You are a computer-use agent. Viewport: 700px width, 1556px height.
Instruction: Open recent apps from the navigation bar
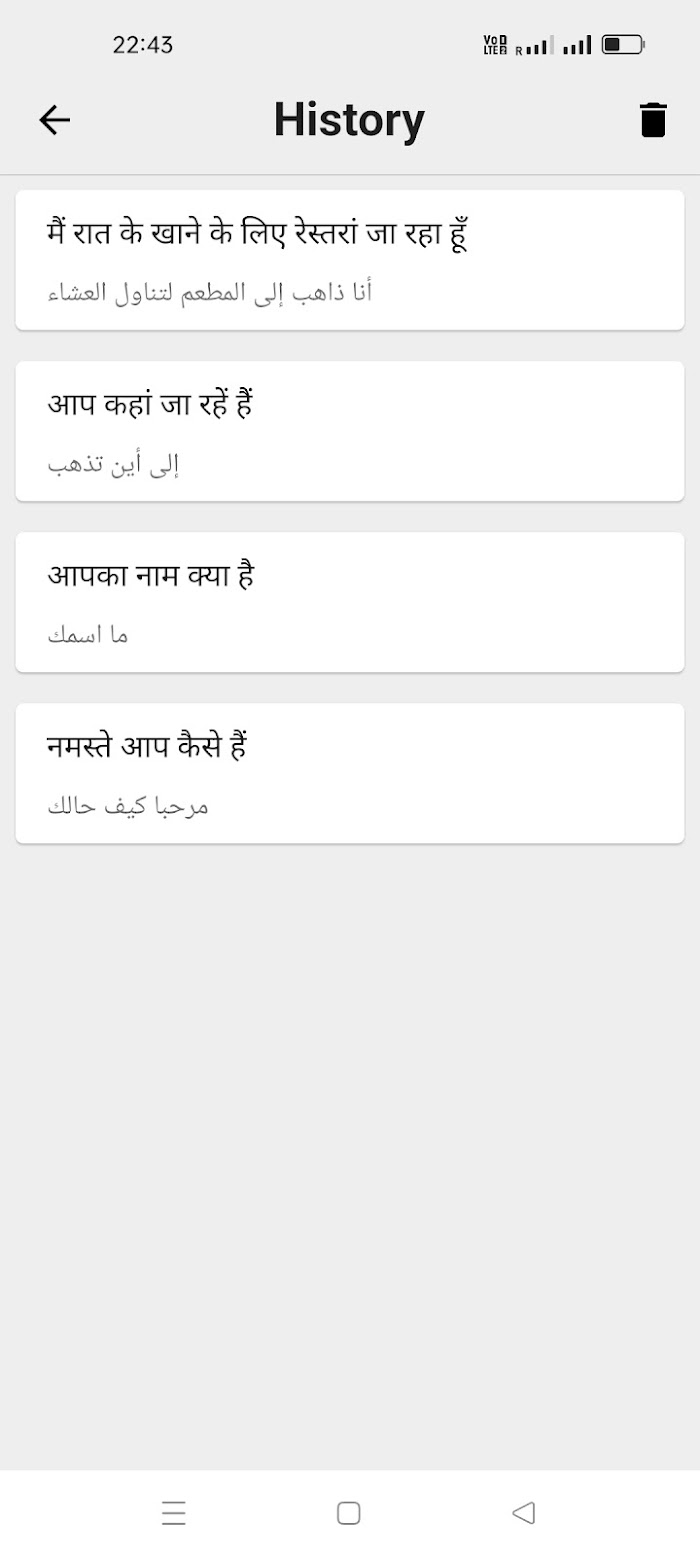pyautogui.click(x=174, y=1513)
